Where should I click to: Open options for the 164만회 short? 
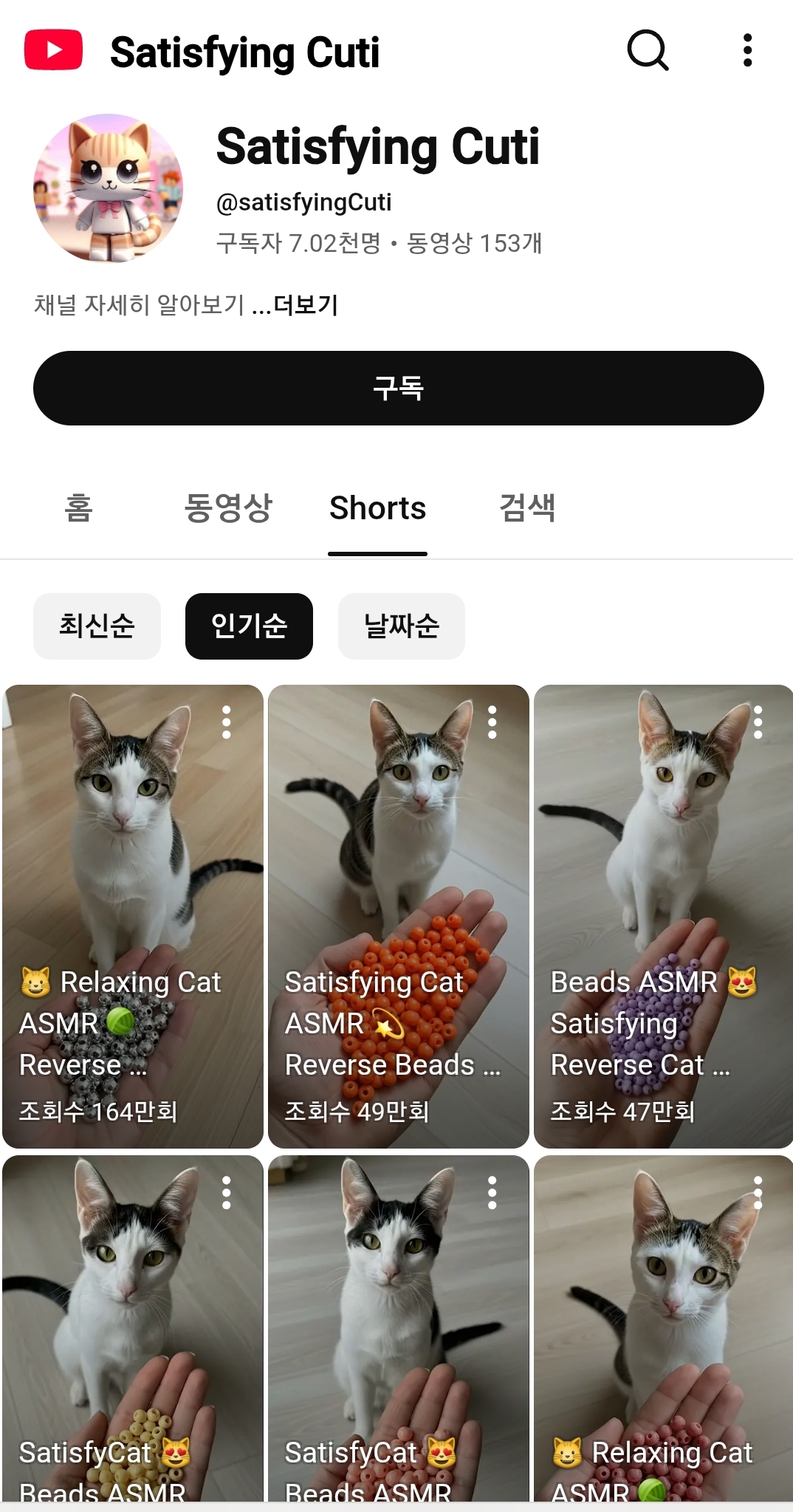tap(227, 722)
